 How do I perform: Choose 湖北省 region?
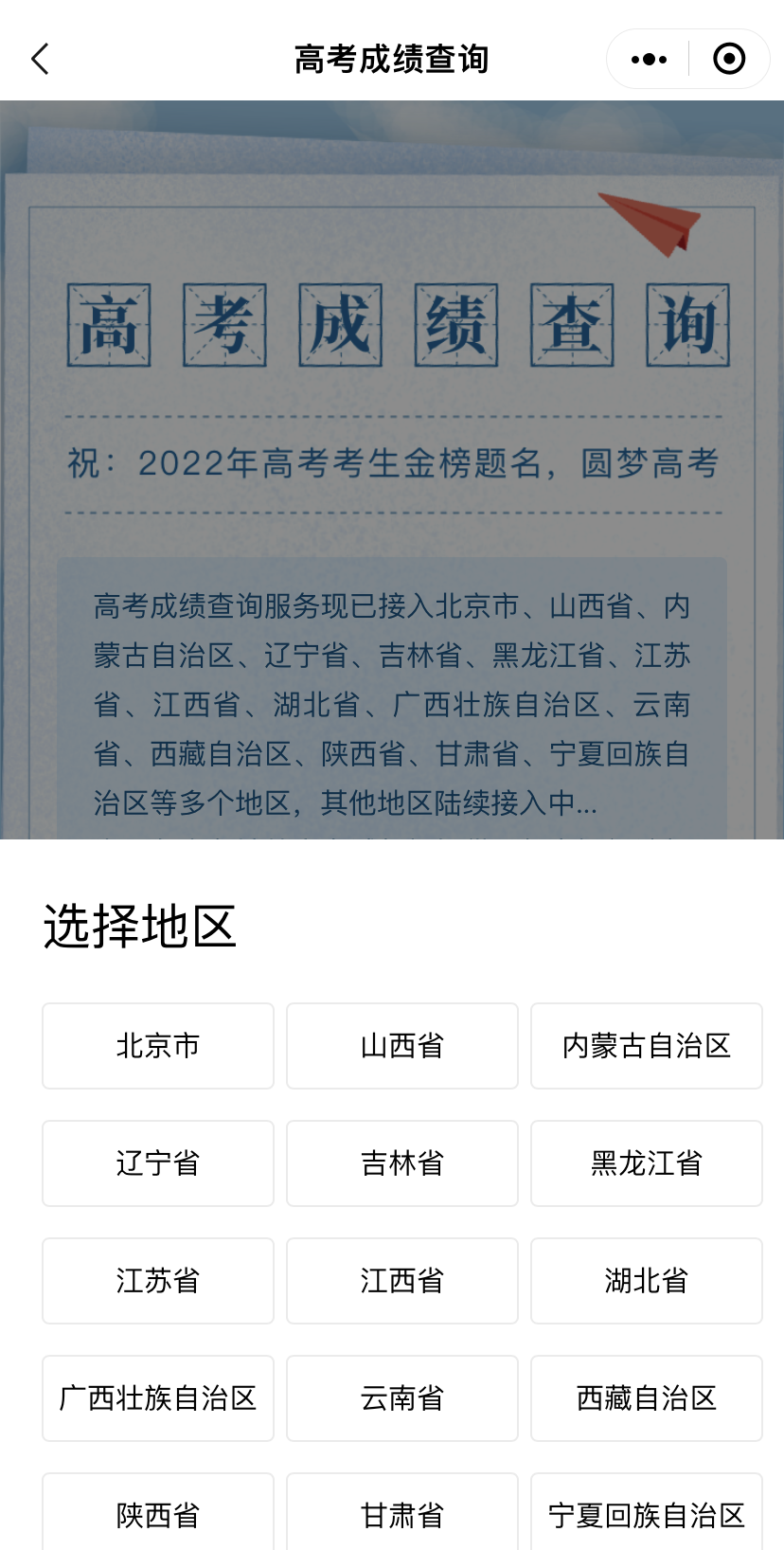click(x=647, y=1281)
